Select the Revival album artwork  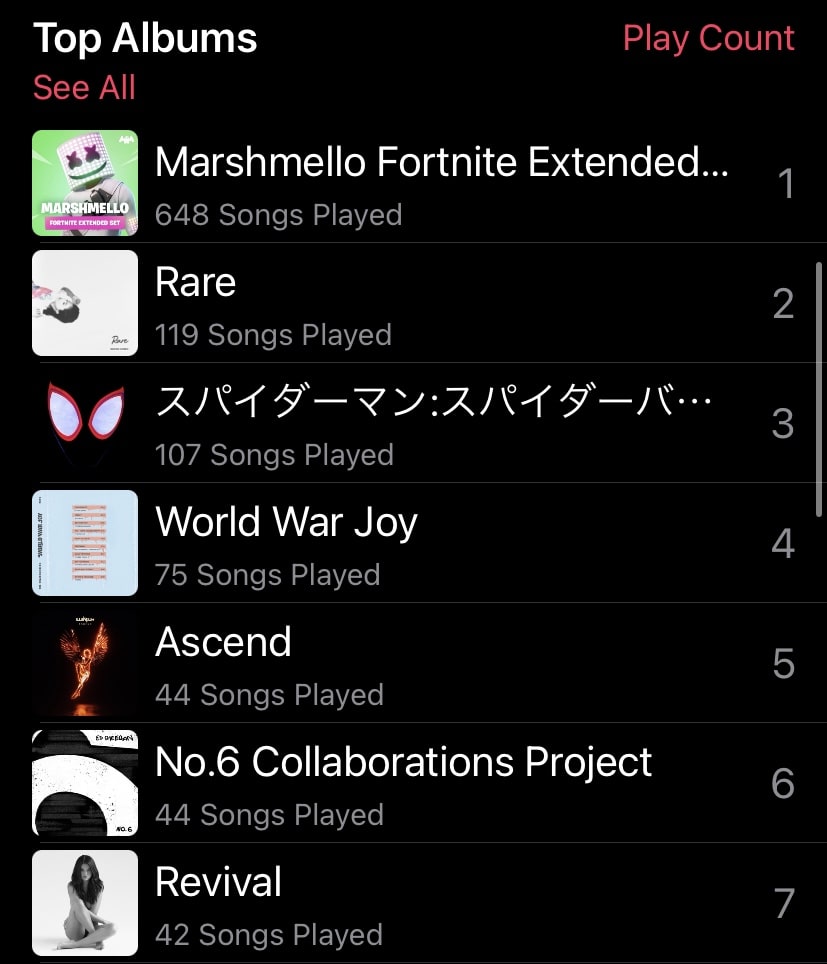(x=84, y=902)
